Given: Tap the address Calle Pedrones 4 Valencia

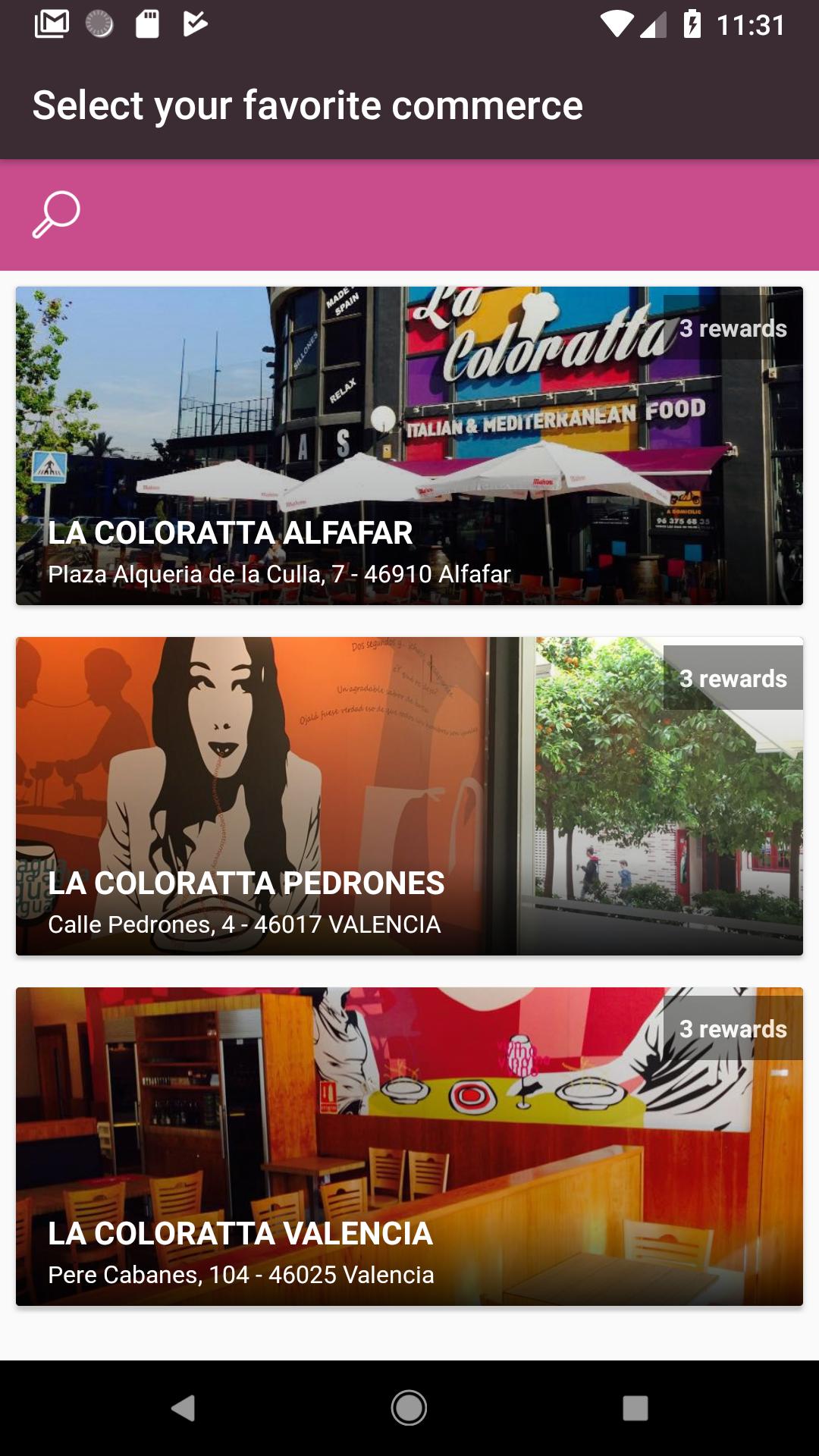Looking at the screenshot, I should pos(246,924).
